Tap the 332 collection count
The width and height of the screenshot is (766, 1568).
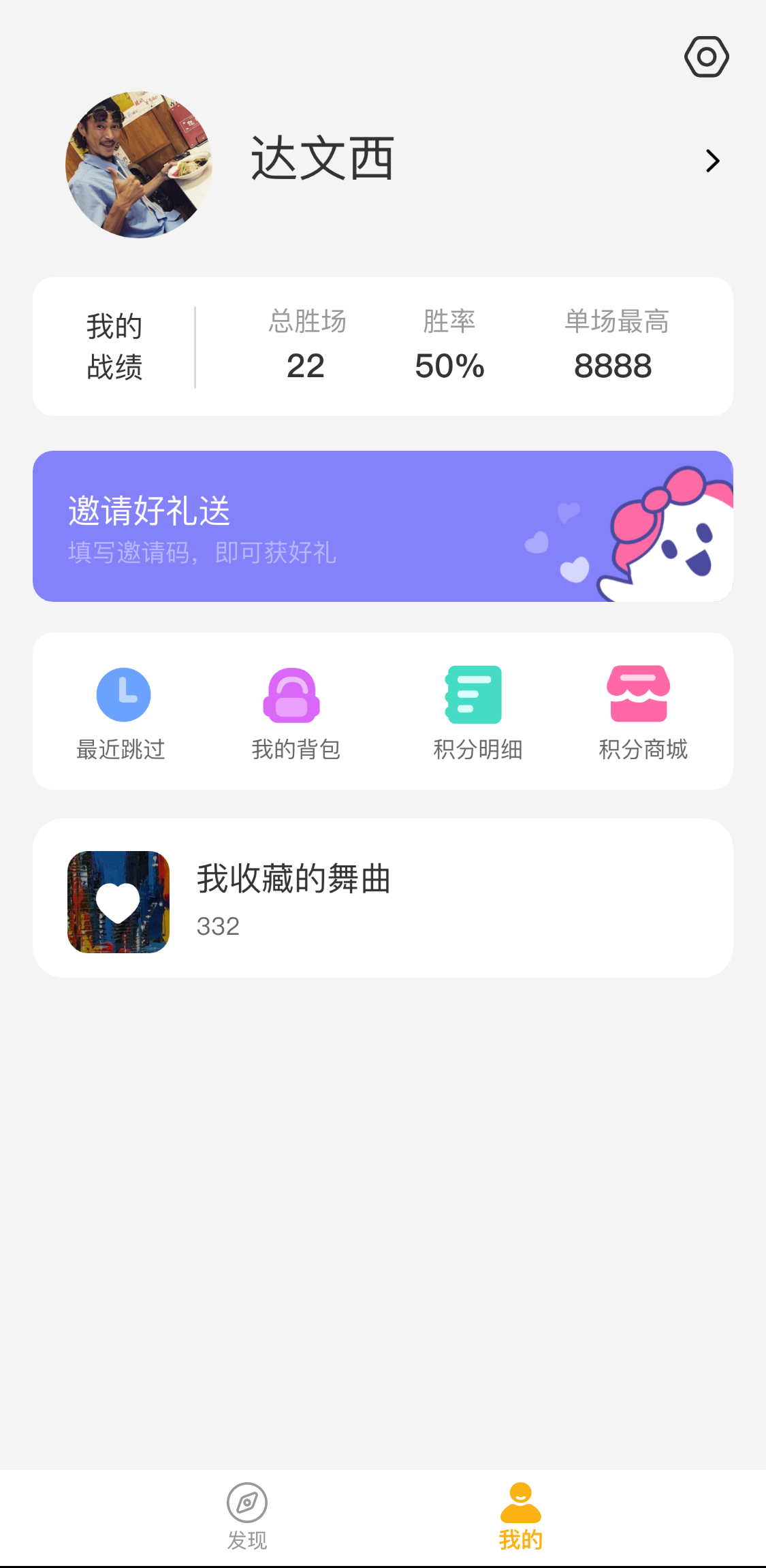click(218, 925)
